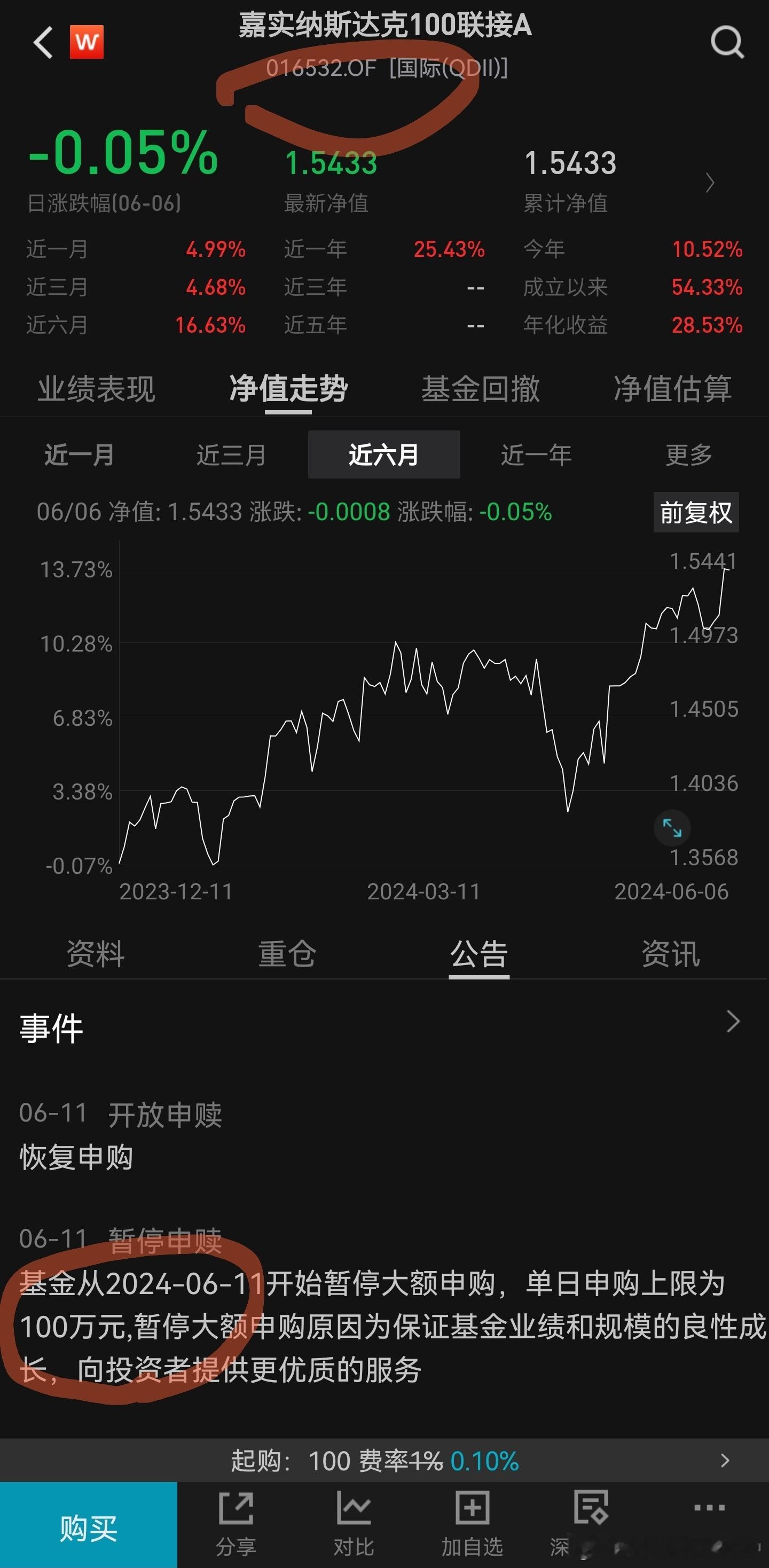Image resolution: width=769 pixels, height=1568 pixels.
Task: Expand chart to fullscreen
Action: [672, 828]
